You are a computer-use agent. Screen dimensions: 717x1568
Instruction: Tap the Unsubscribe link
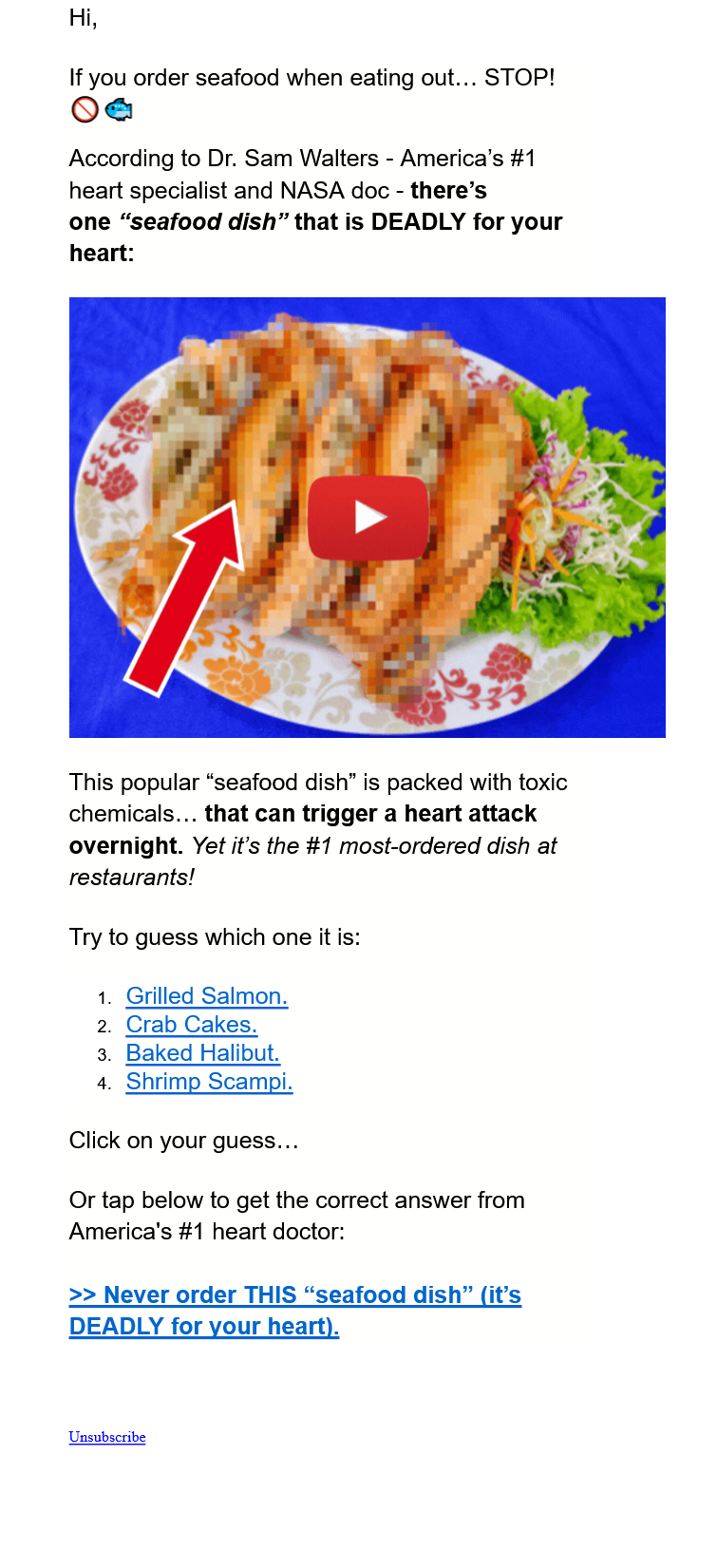(107, 1437)
